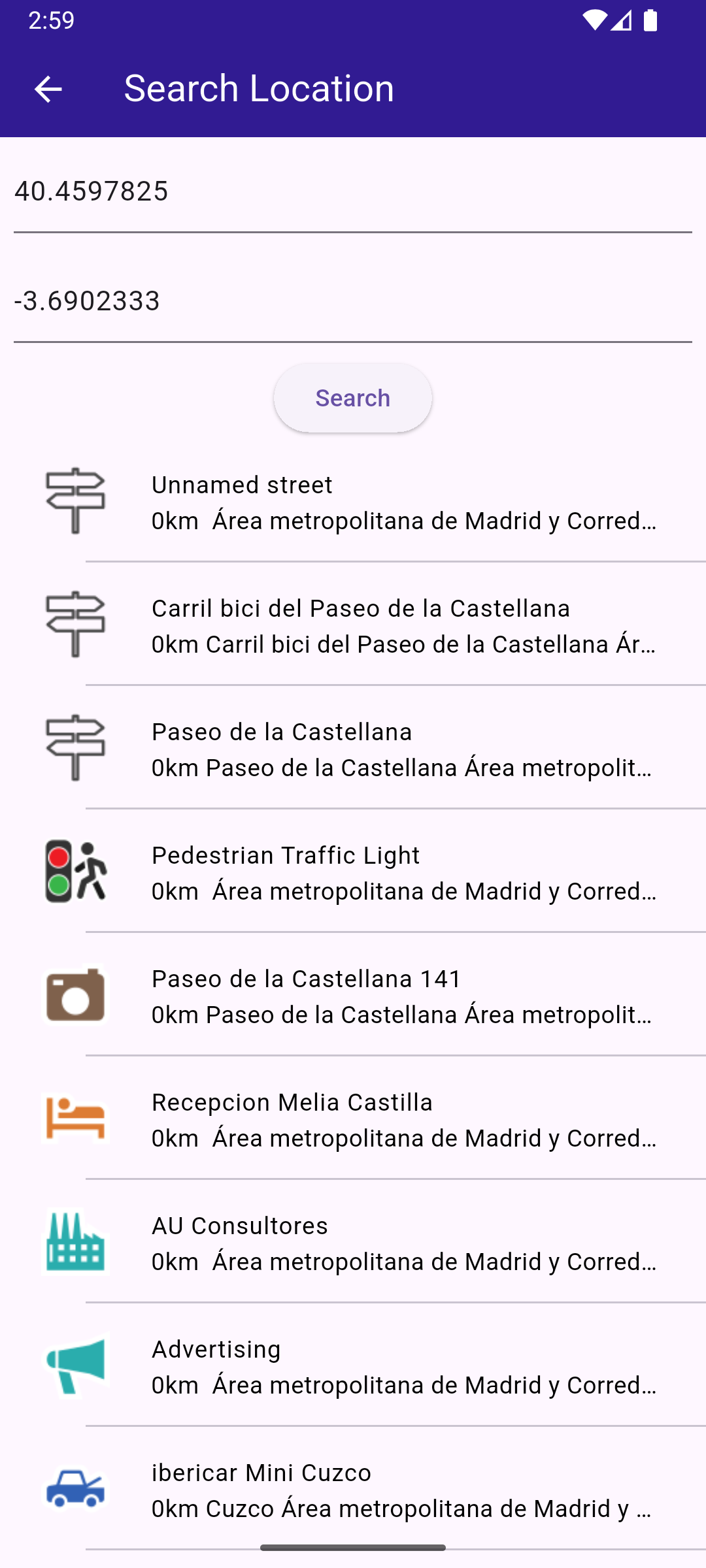Choose Paseo de la Castellana 141
706x1568 pixels.
coord(353,995)
